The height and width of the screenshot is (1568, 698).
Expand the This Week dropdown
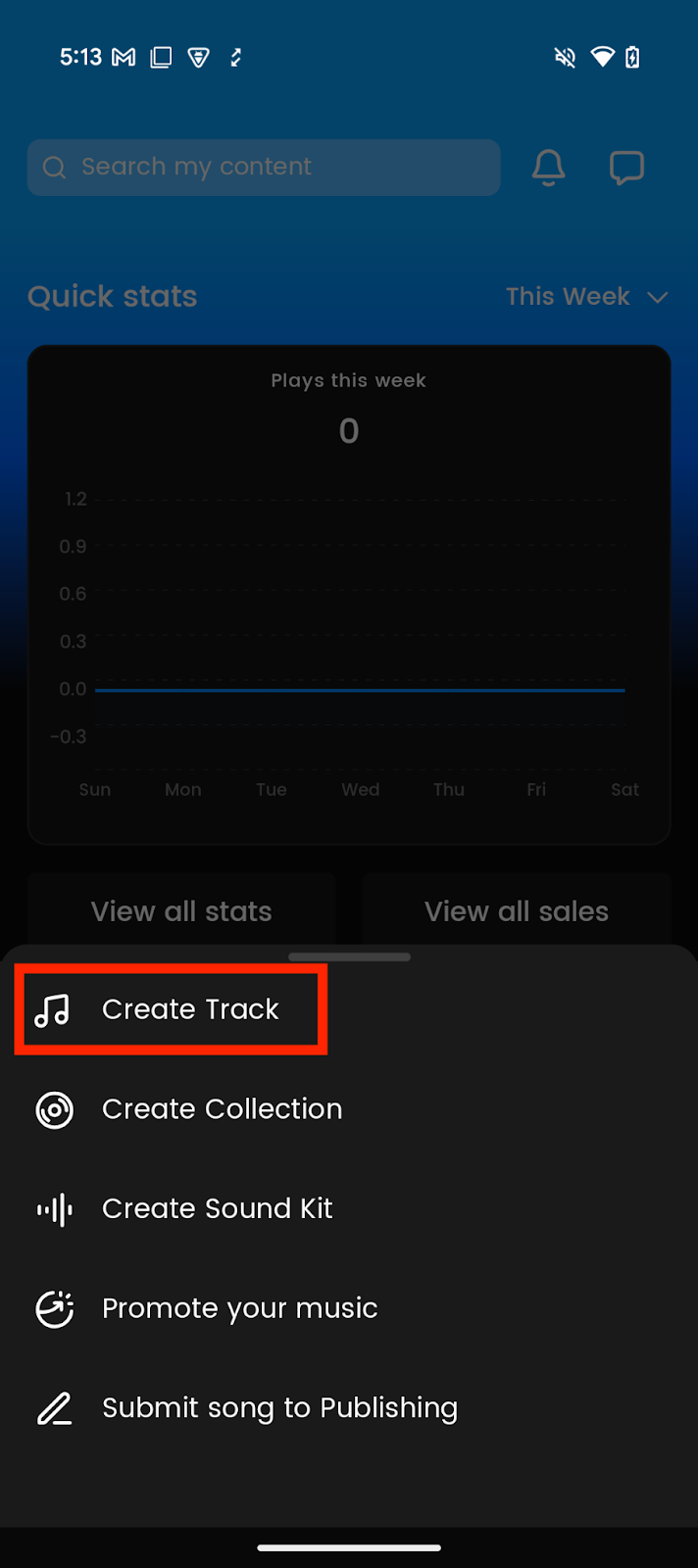tap(586, 297)
